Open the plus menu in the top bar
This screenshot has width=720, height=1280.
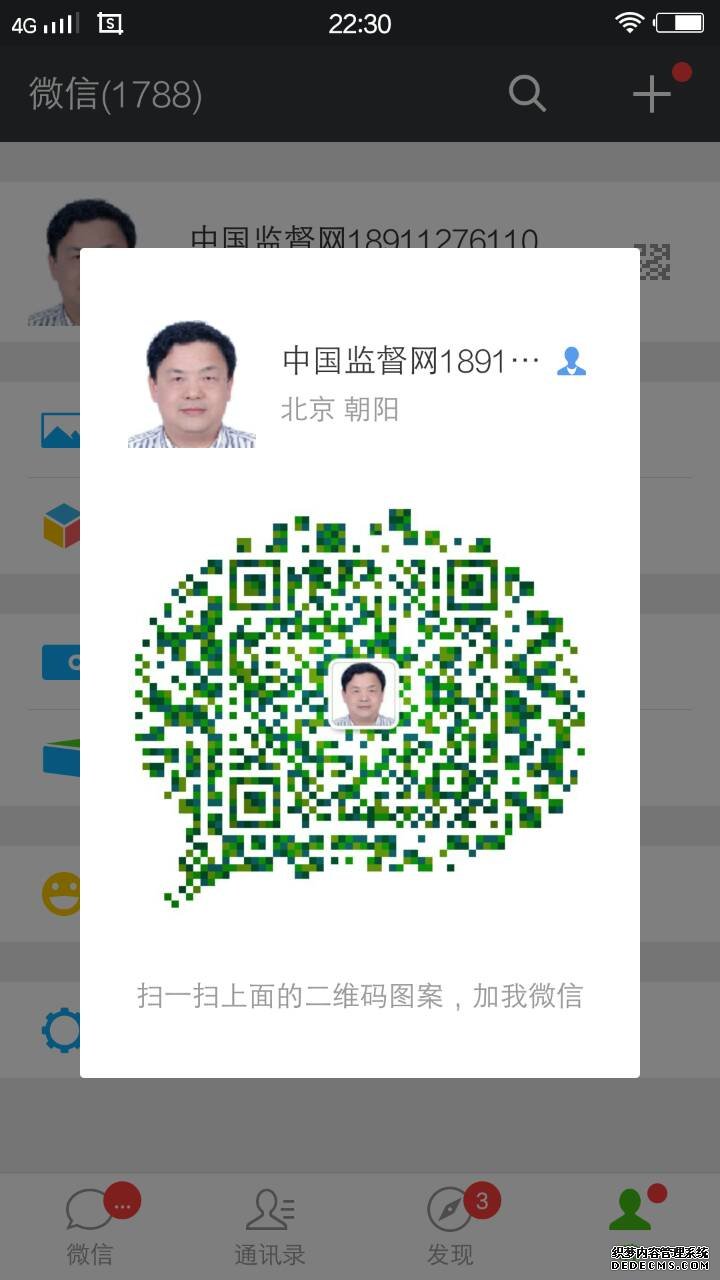(x=652, y=94)
